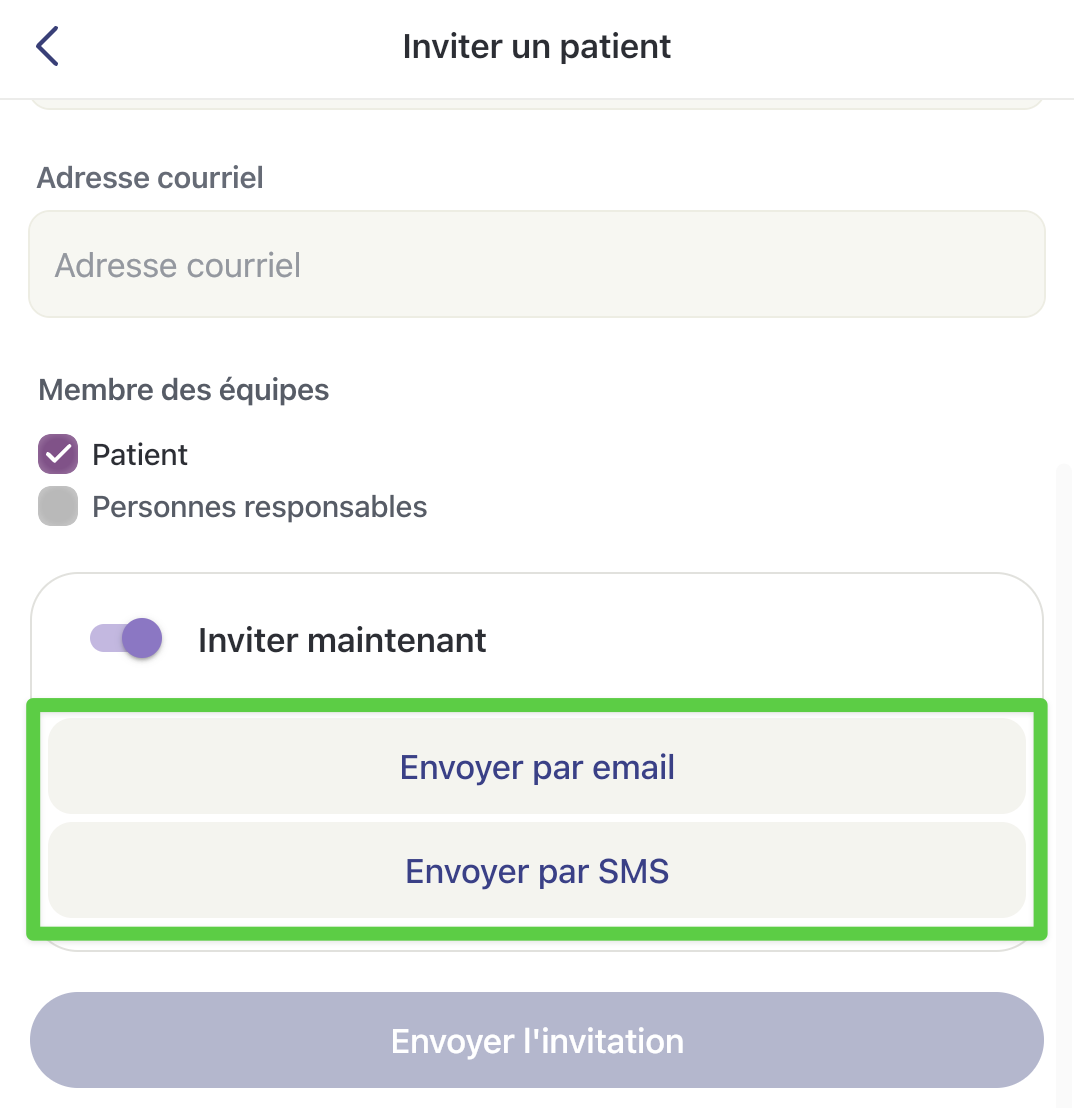
Task: Choose Envoyer par SMS
Action: [537, 871]
